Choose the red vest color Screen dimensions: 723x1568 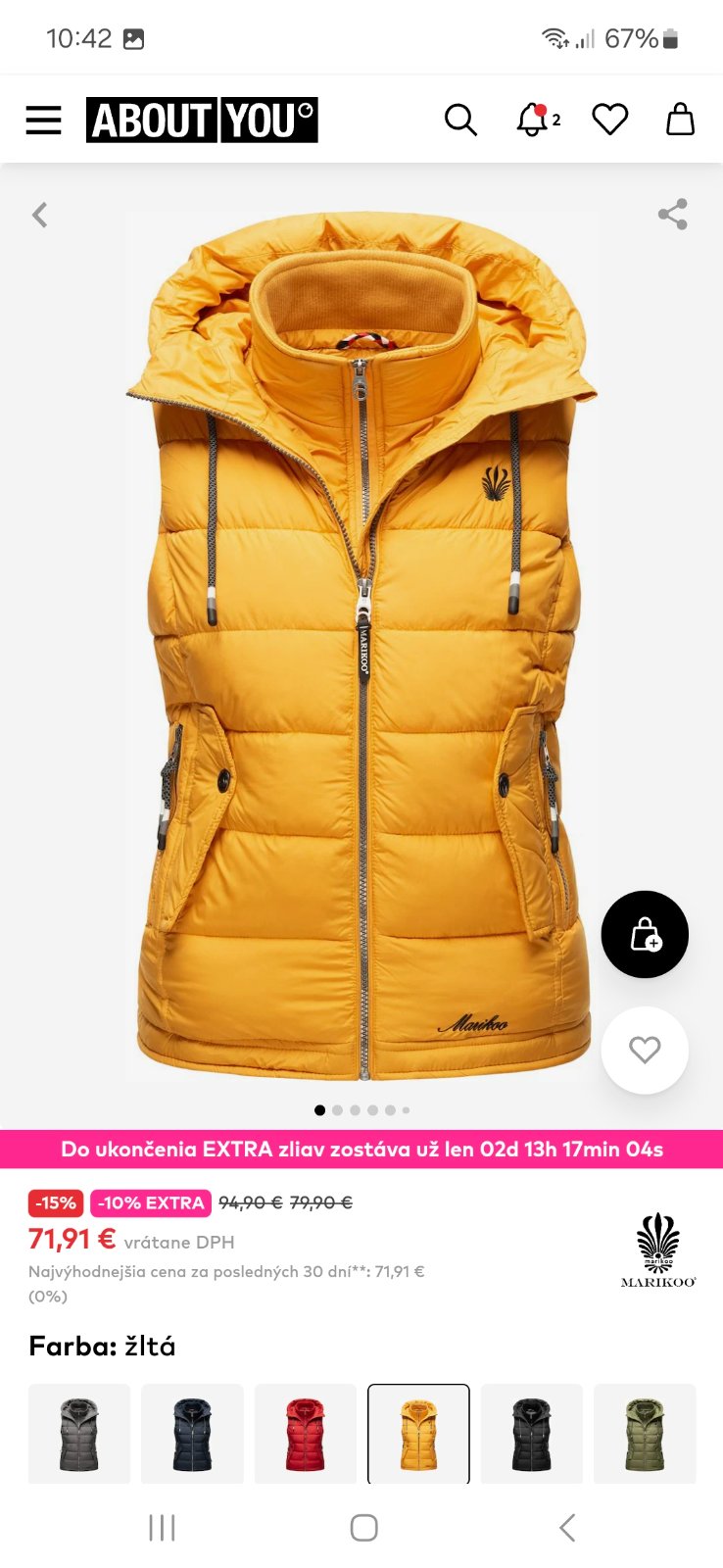click(306, 1434)
